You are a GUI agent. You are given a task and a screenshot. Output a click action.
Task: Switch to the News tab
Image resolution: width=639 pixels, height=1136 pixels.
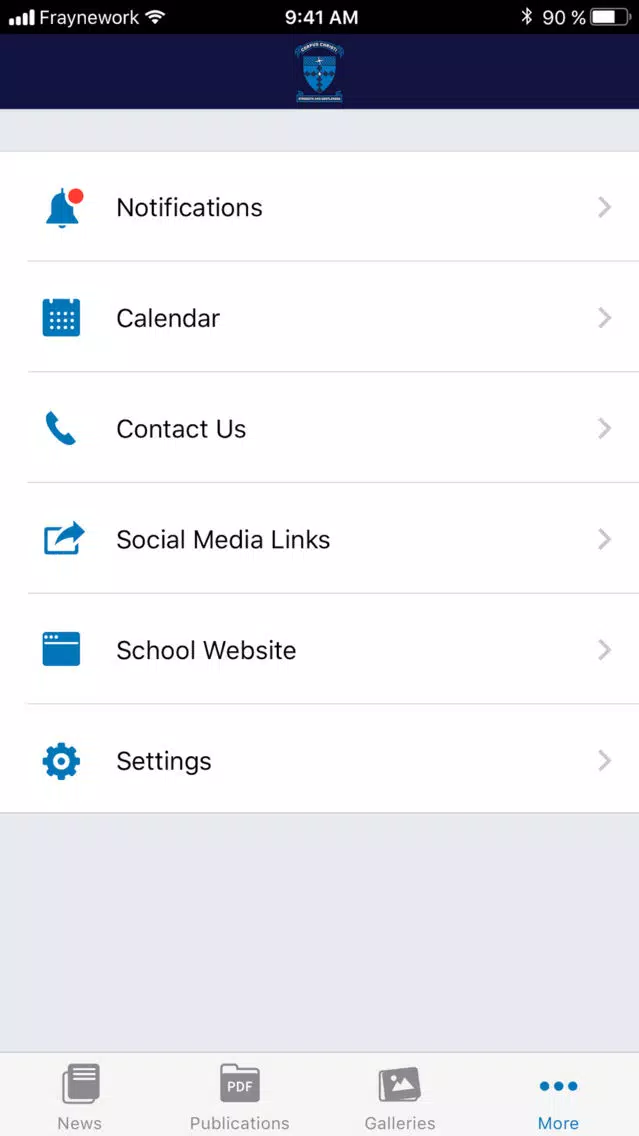tap(80, 1095)
